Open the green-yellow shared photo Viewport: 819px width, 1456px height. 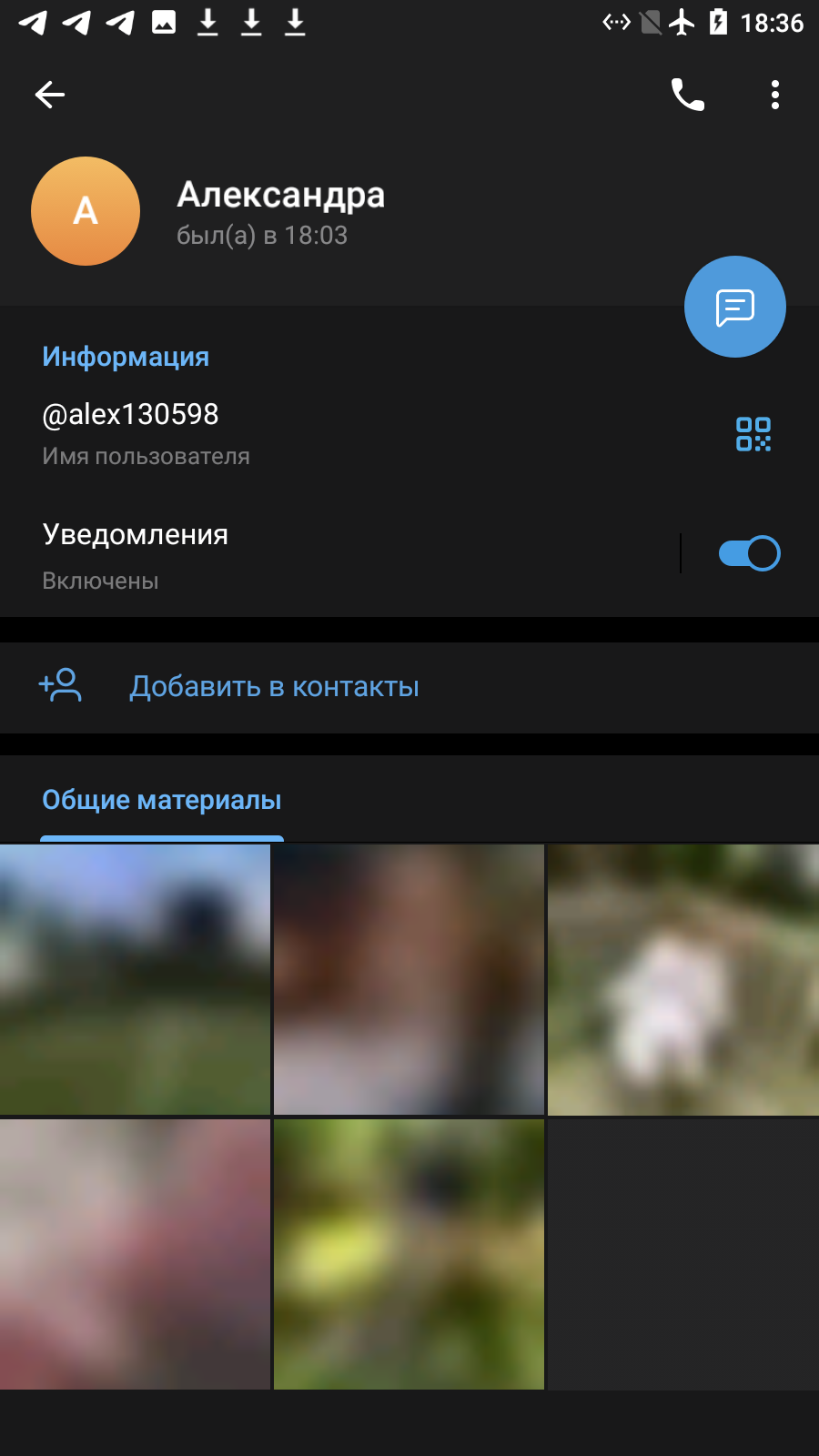(409, 1254)
